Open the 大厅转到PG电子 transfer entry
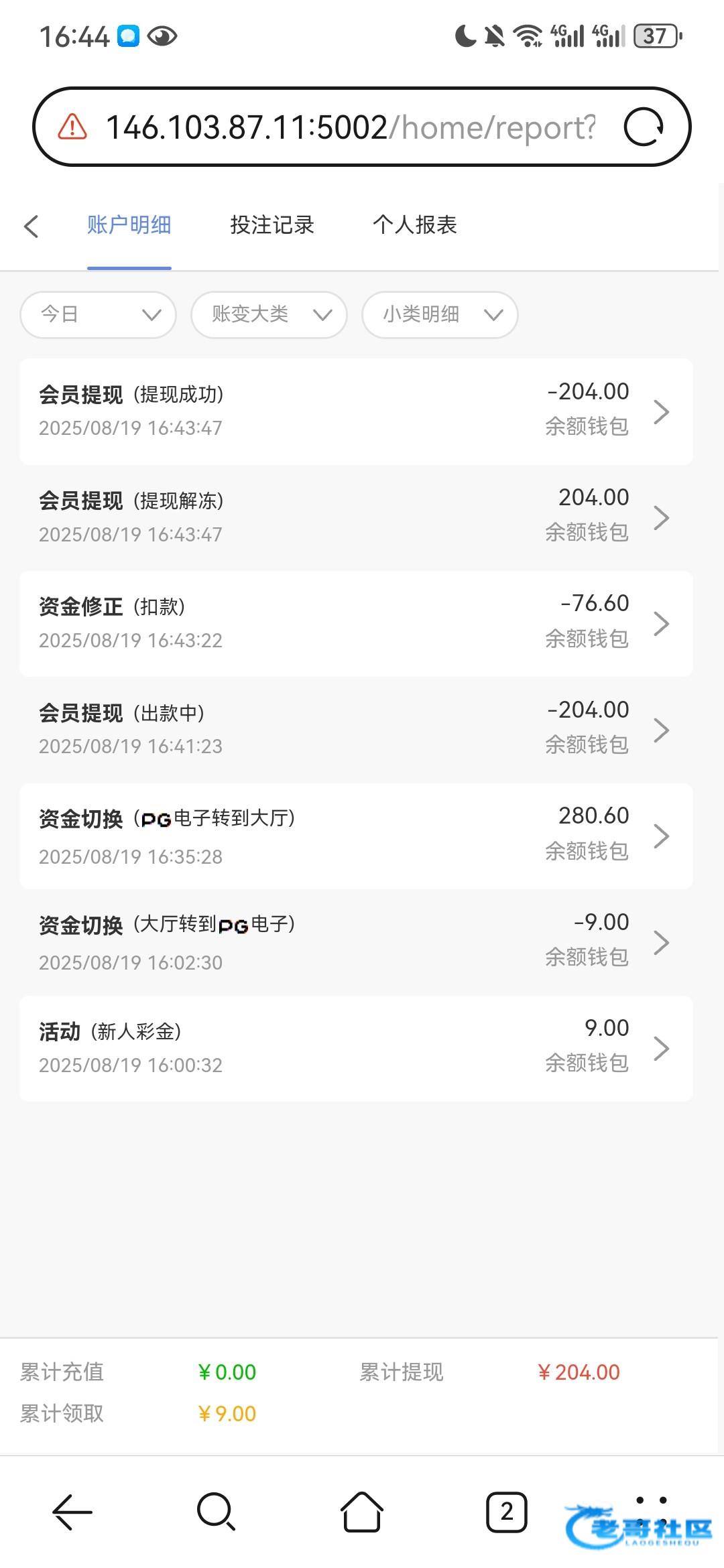The height and width of the screenshot is (1568, 724). coord(356,942)
